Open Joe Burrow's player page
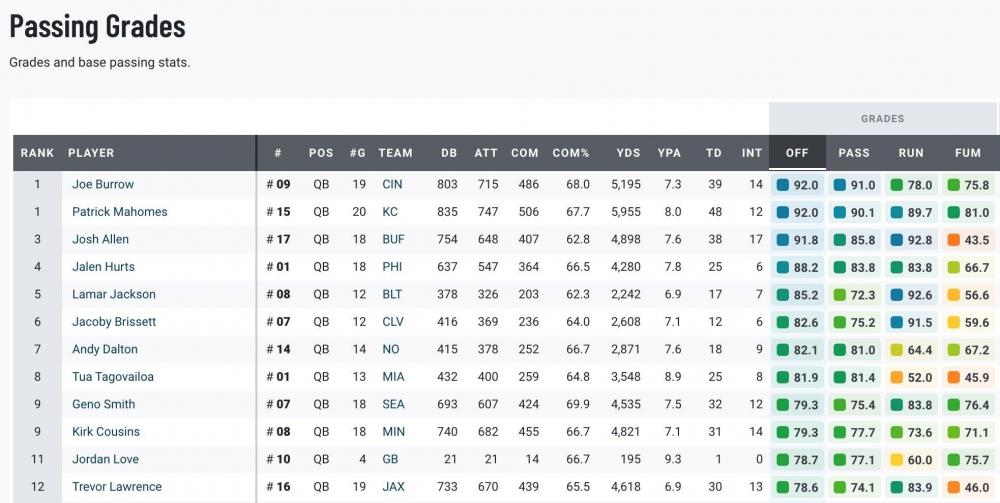This screenshot has height=503, width=1000. click(103, 184)
